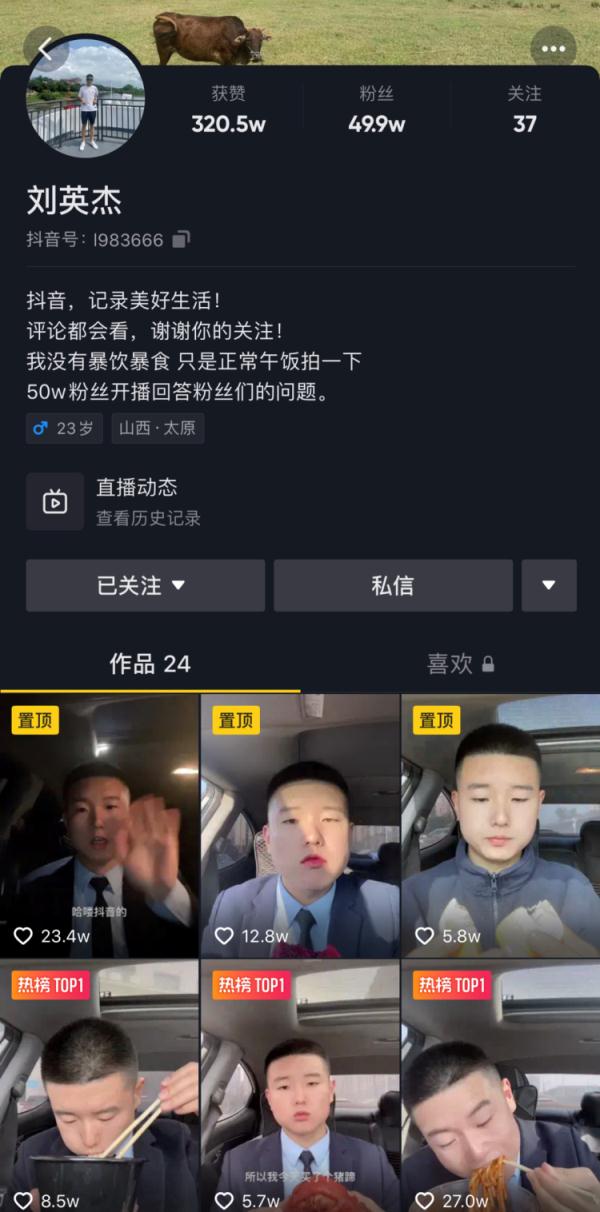Send a private message via 私信

point(393,586)
